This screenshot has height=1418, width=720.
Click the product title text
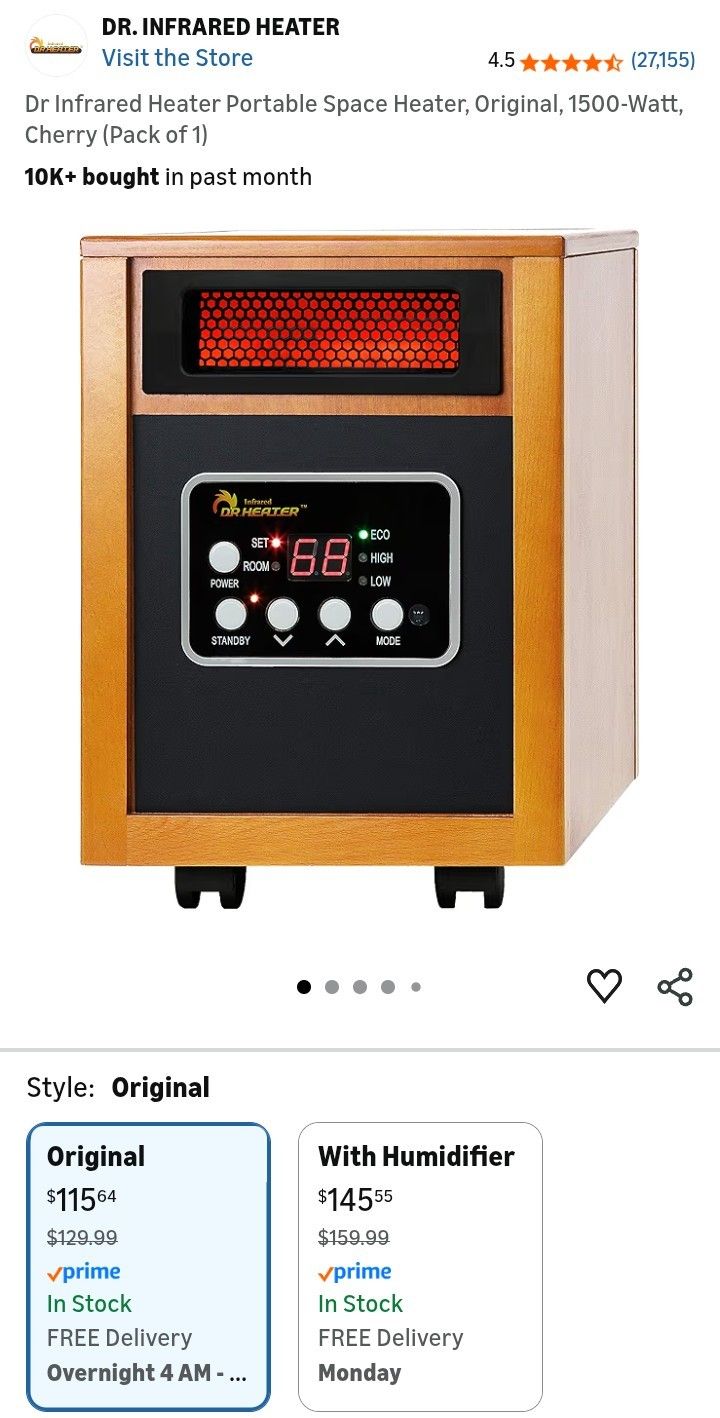pos(350,116)
